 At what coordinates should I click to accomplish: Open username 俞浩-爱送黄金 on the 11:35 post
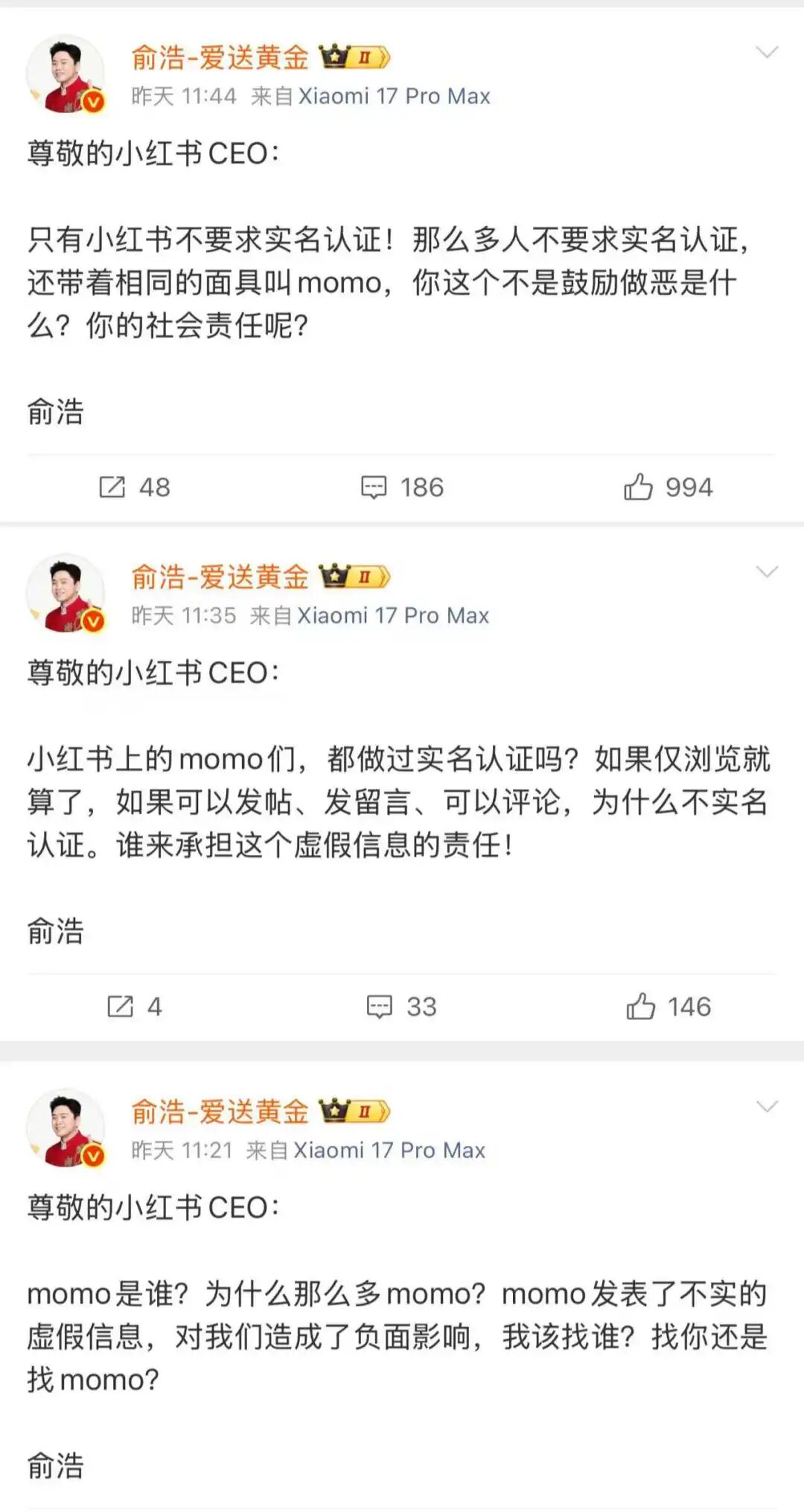[220, 577]
